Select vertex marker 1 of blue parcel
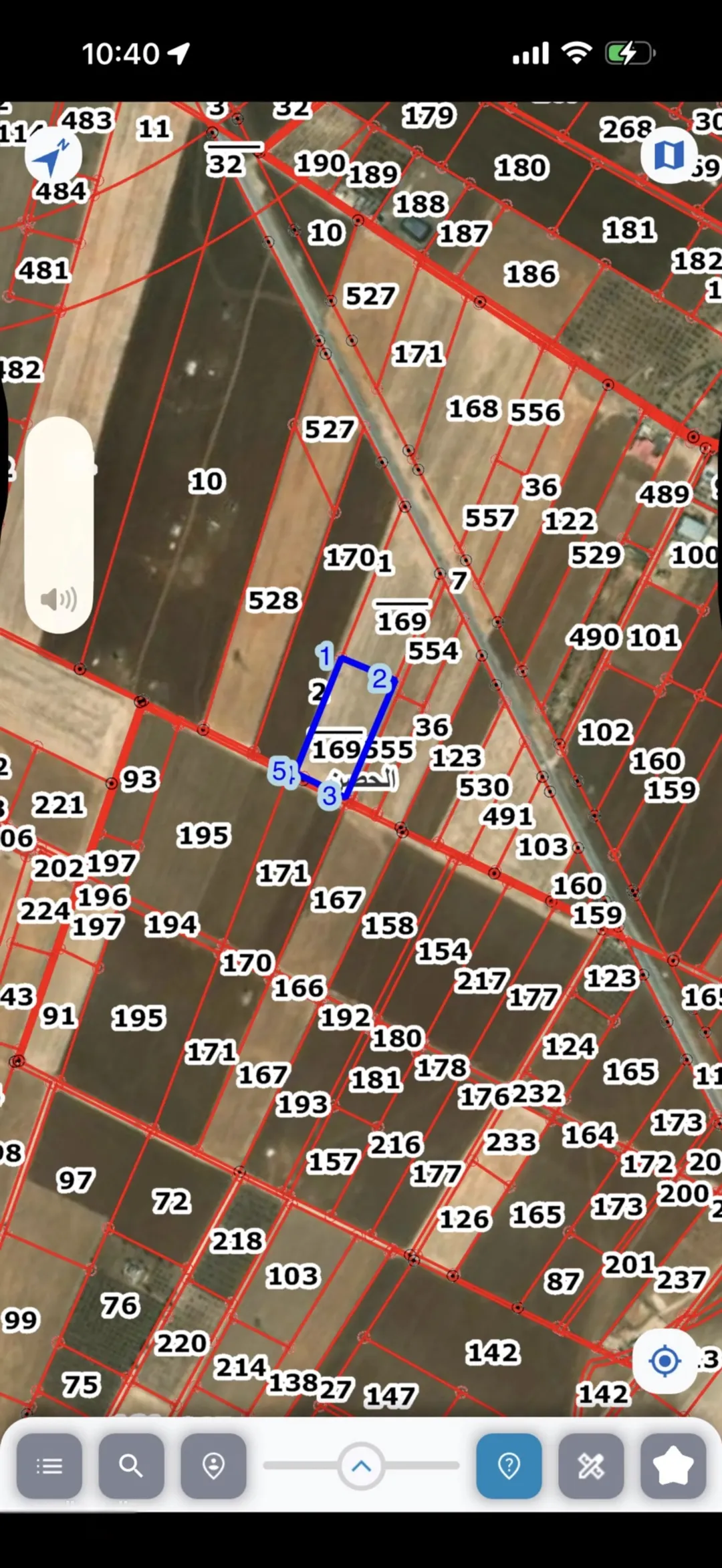 point(325,656)
